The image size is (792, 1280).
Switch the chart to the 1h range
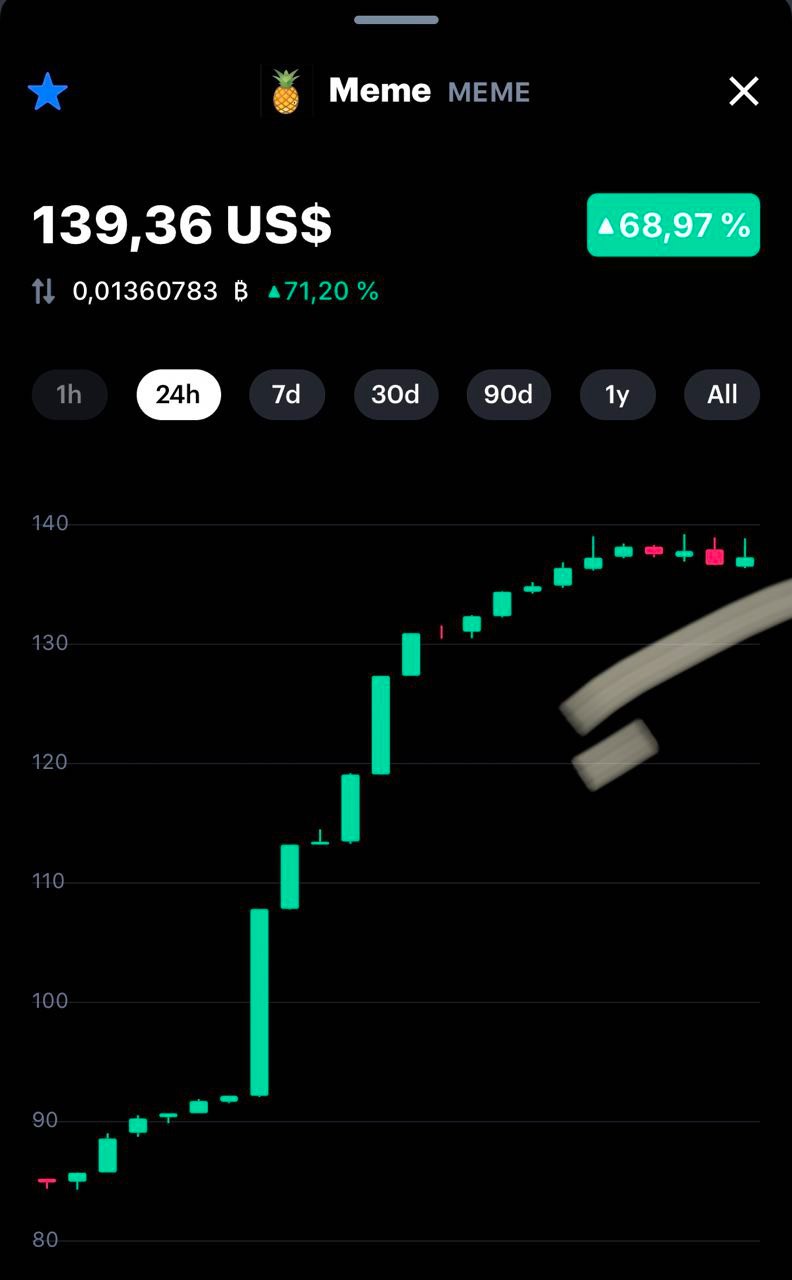click(69, 395)
